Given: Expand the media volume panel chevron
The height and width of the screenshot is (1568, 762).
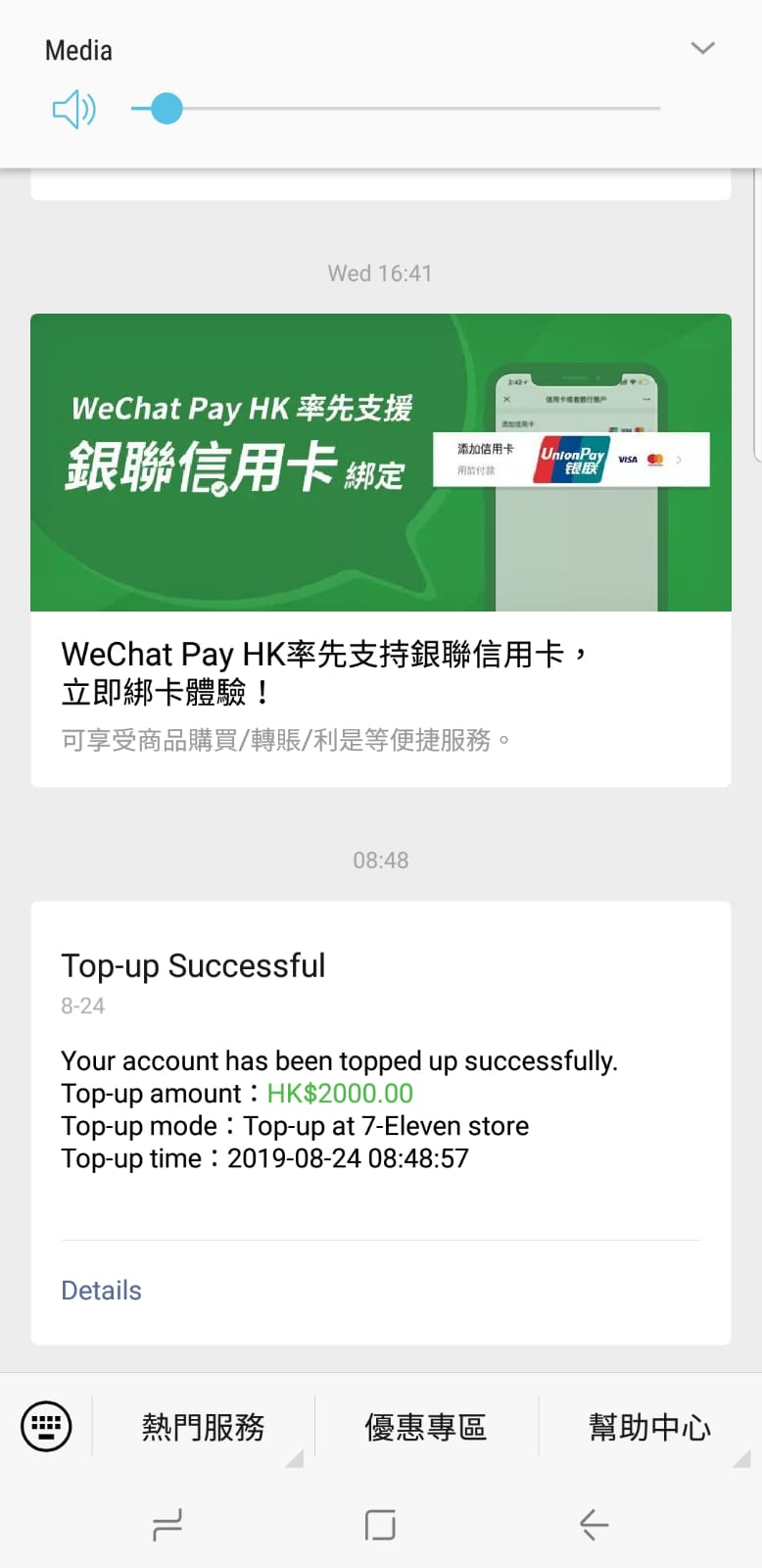Looking at the screenshot, I should [702, 48].
